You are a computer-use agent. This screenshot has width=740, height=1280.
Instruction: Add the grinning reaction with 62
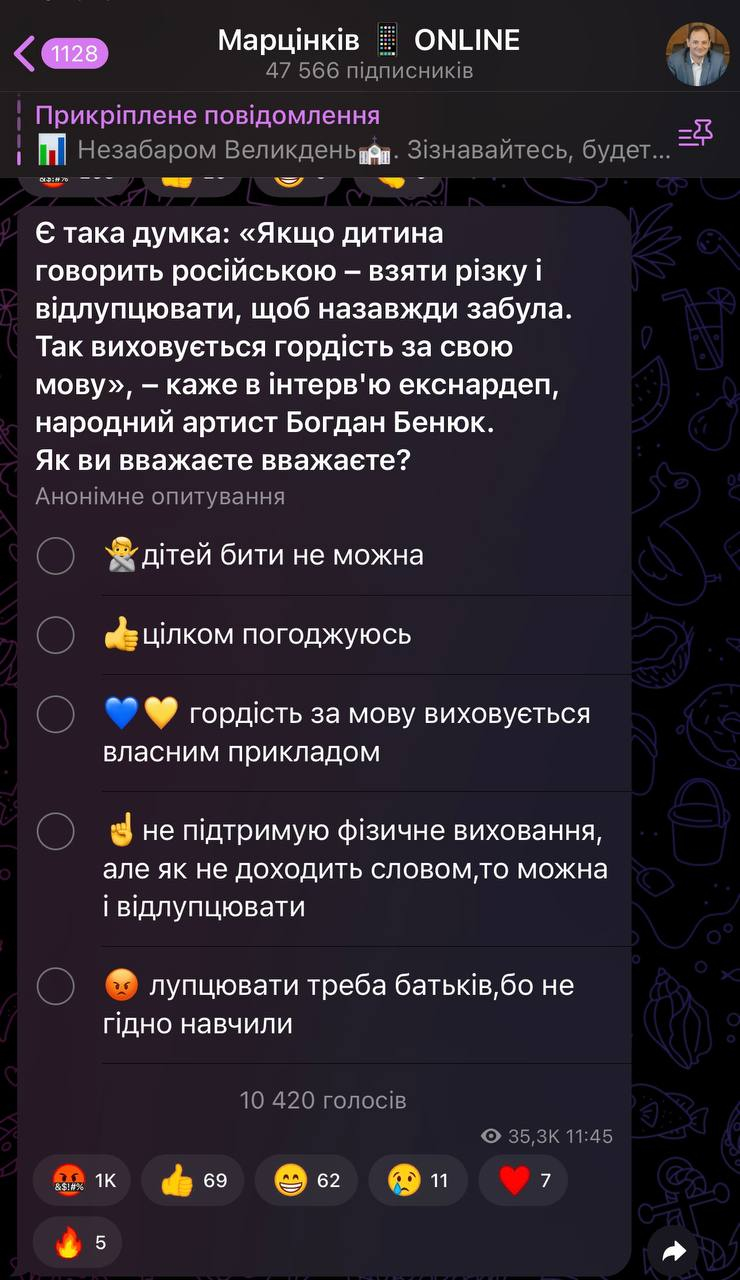click(x=307, y=1181)
